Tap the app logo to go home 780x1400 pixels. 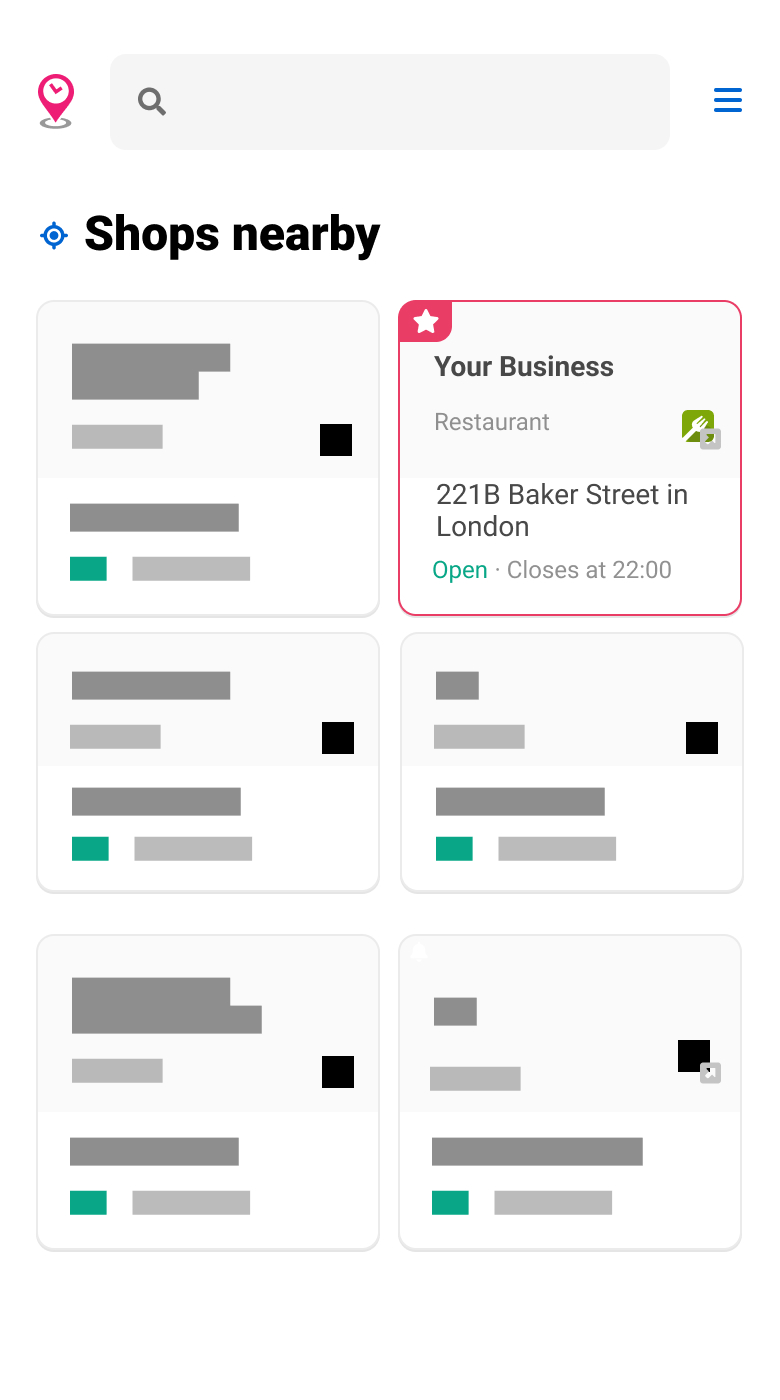(x=56, y=102)
